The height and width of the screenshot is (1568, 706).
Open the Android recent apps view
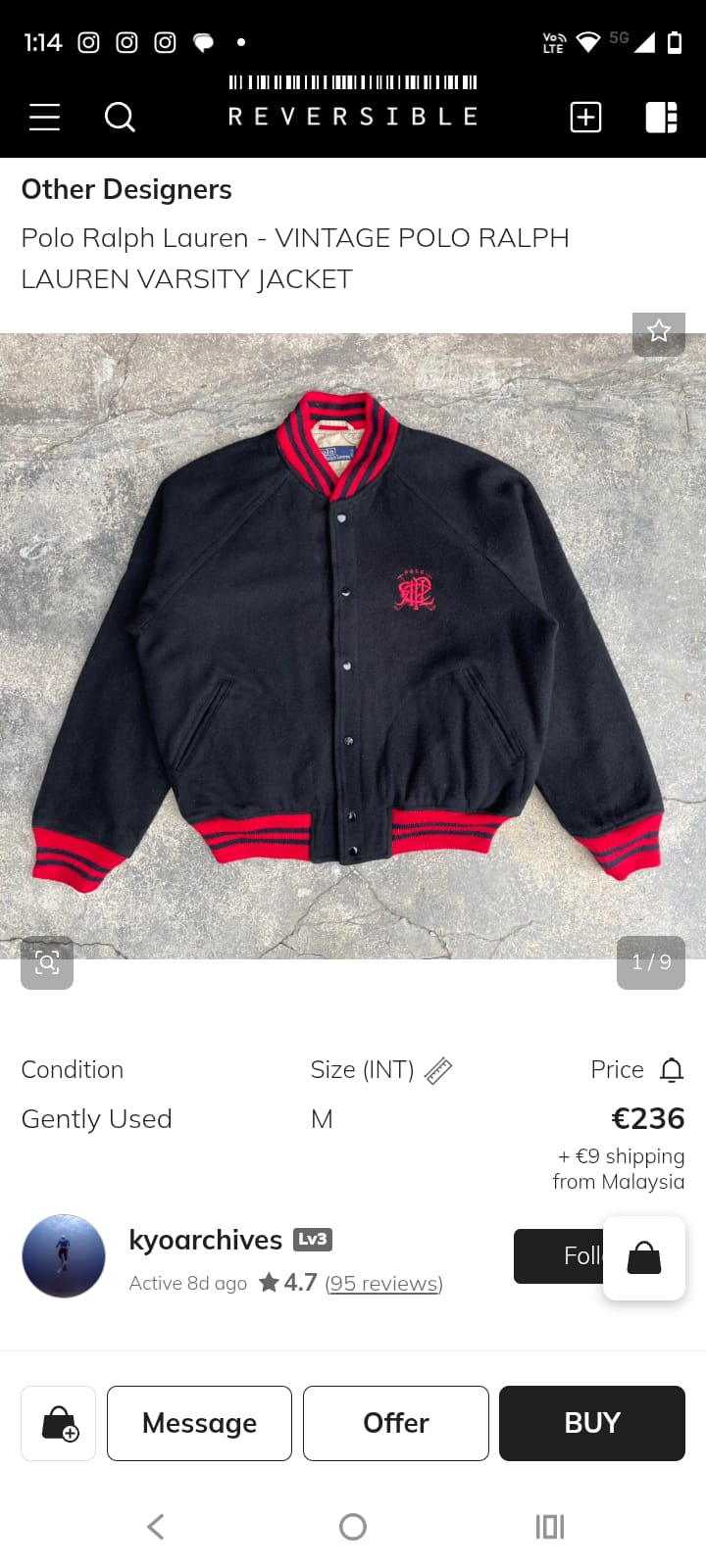click(549, 1526)
